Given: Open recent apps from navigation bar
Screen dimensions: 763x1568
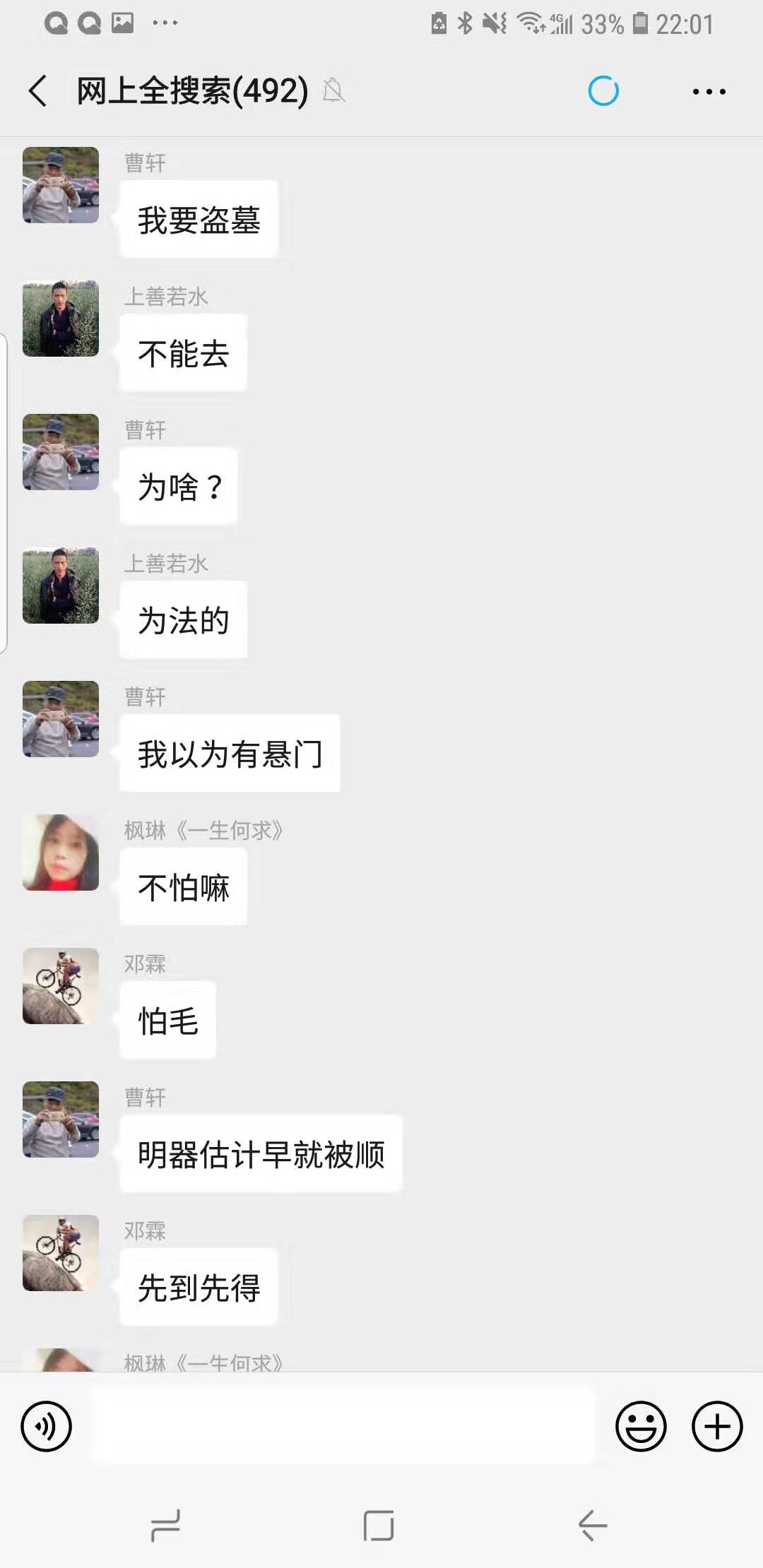Looking at the screenshot, I should coord(165,1526).
